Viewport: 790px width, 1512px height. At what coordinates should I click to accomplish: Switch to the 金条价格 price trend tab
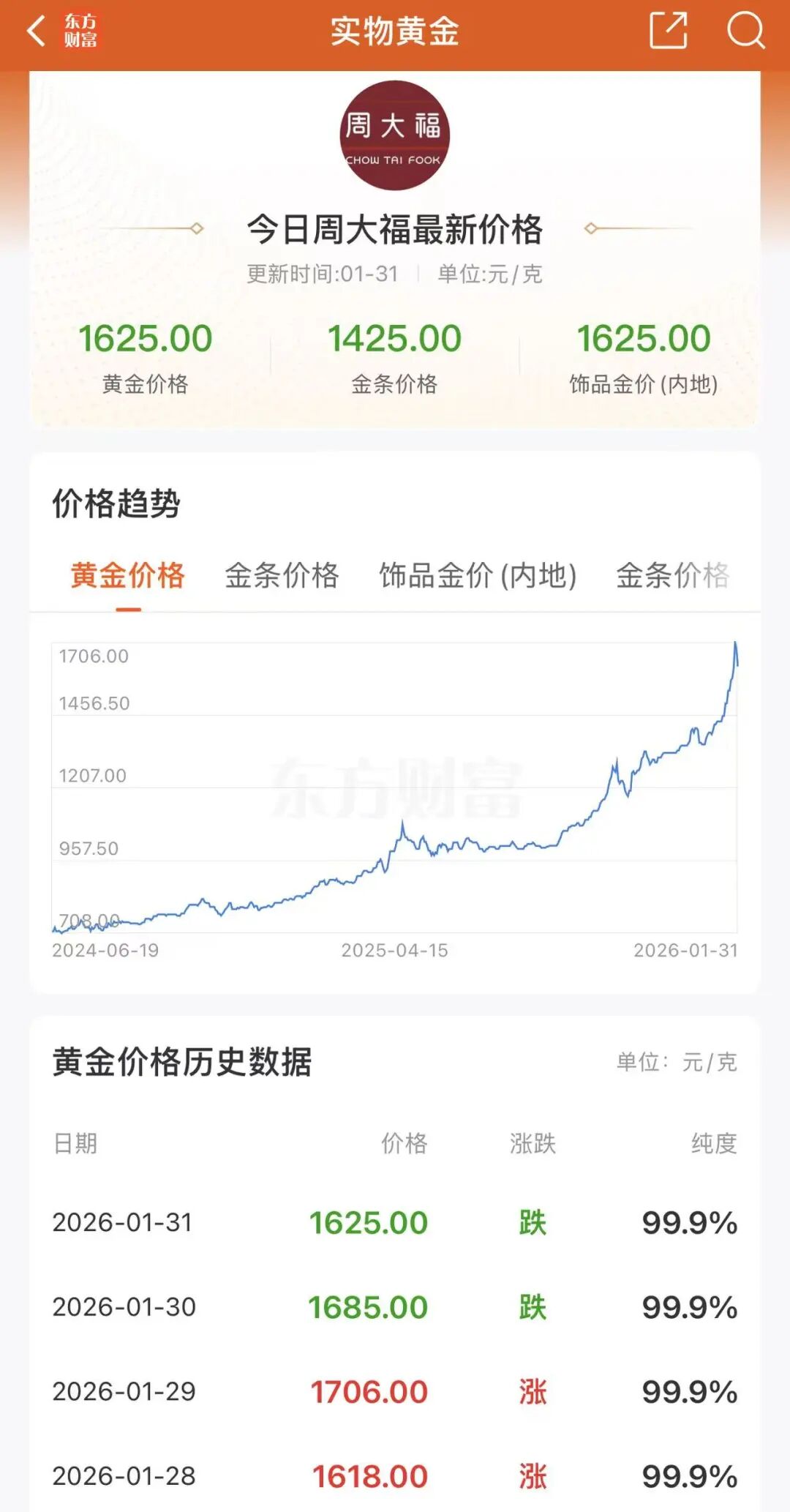[x=282, y=577]
